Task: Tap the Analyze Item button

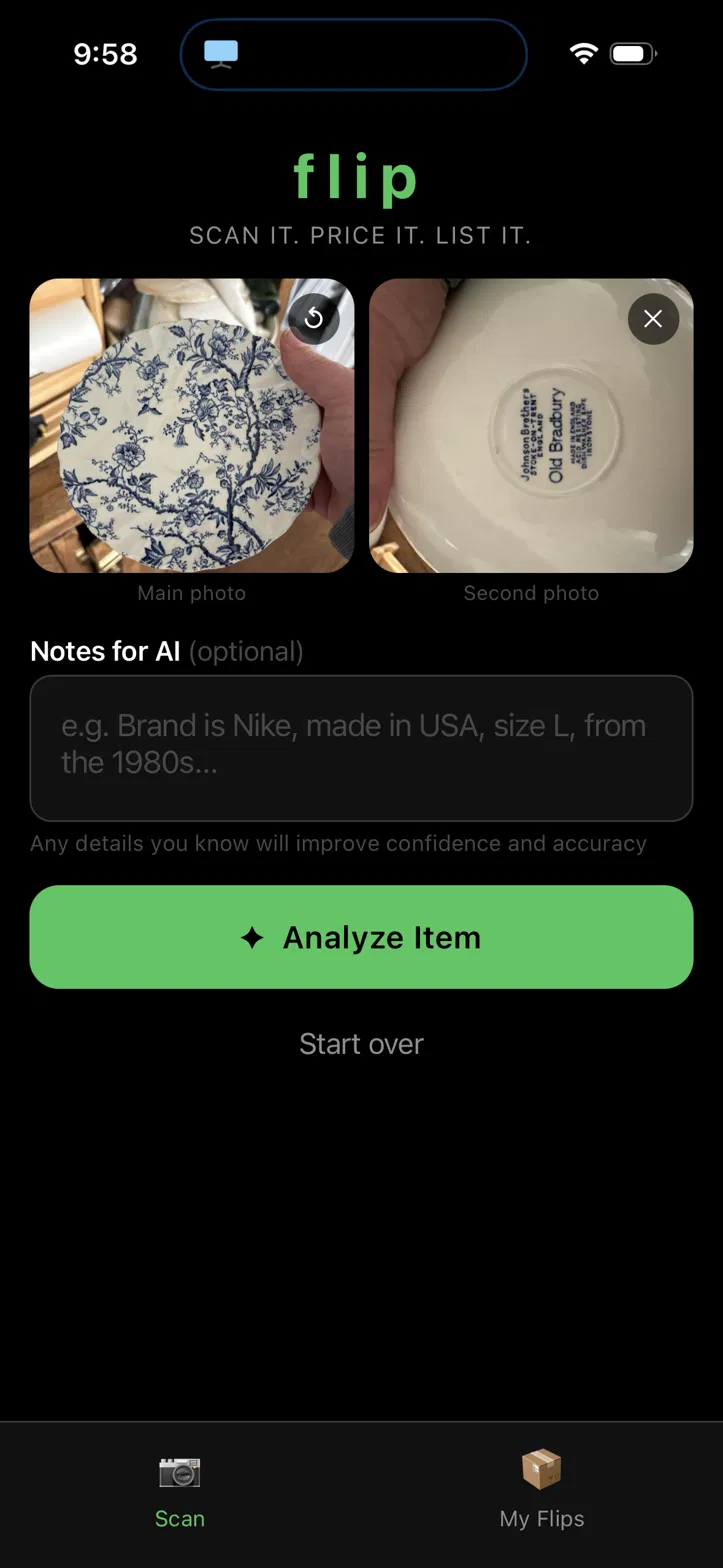Action: (361, 937)
